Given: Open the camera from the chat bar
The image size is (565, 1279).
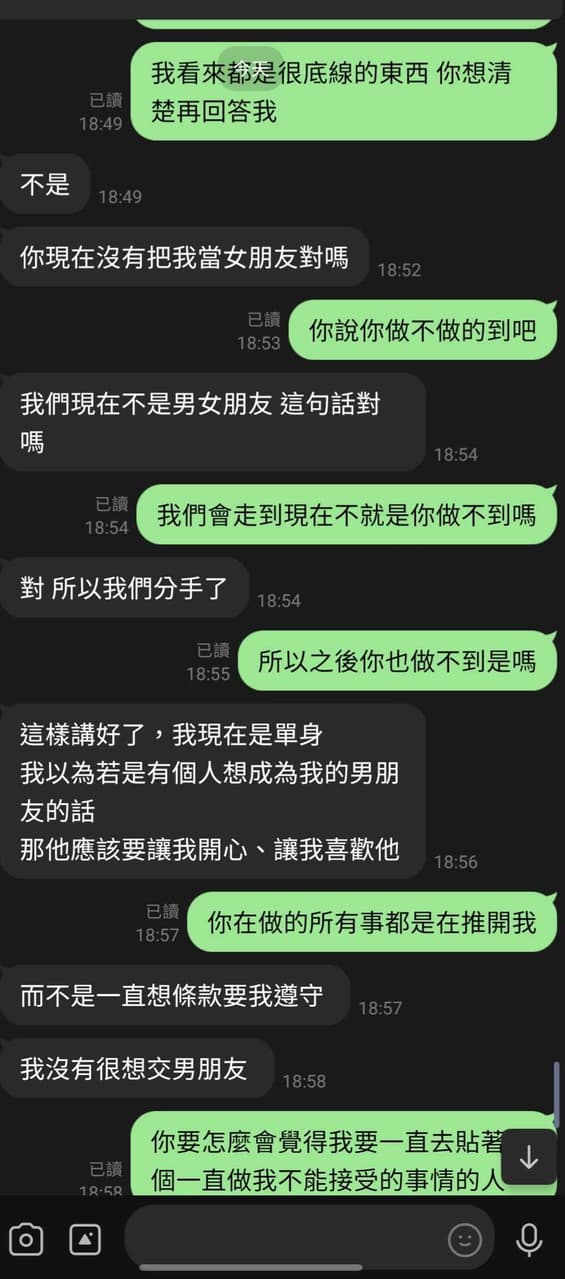Looking at the screenshot, I should 25,1241.
